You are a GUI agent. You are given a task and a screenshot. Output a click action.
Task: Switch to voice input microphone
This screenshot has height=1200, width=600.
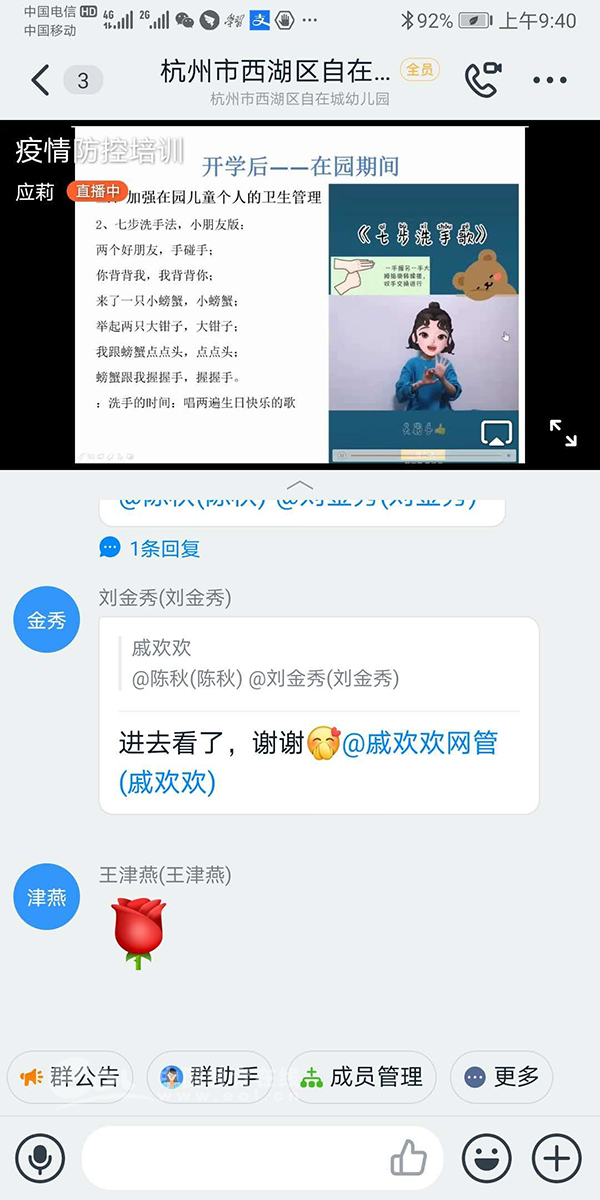point(40,1159)
